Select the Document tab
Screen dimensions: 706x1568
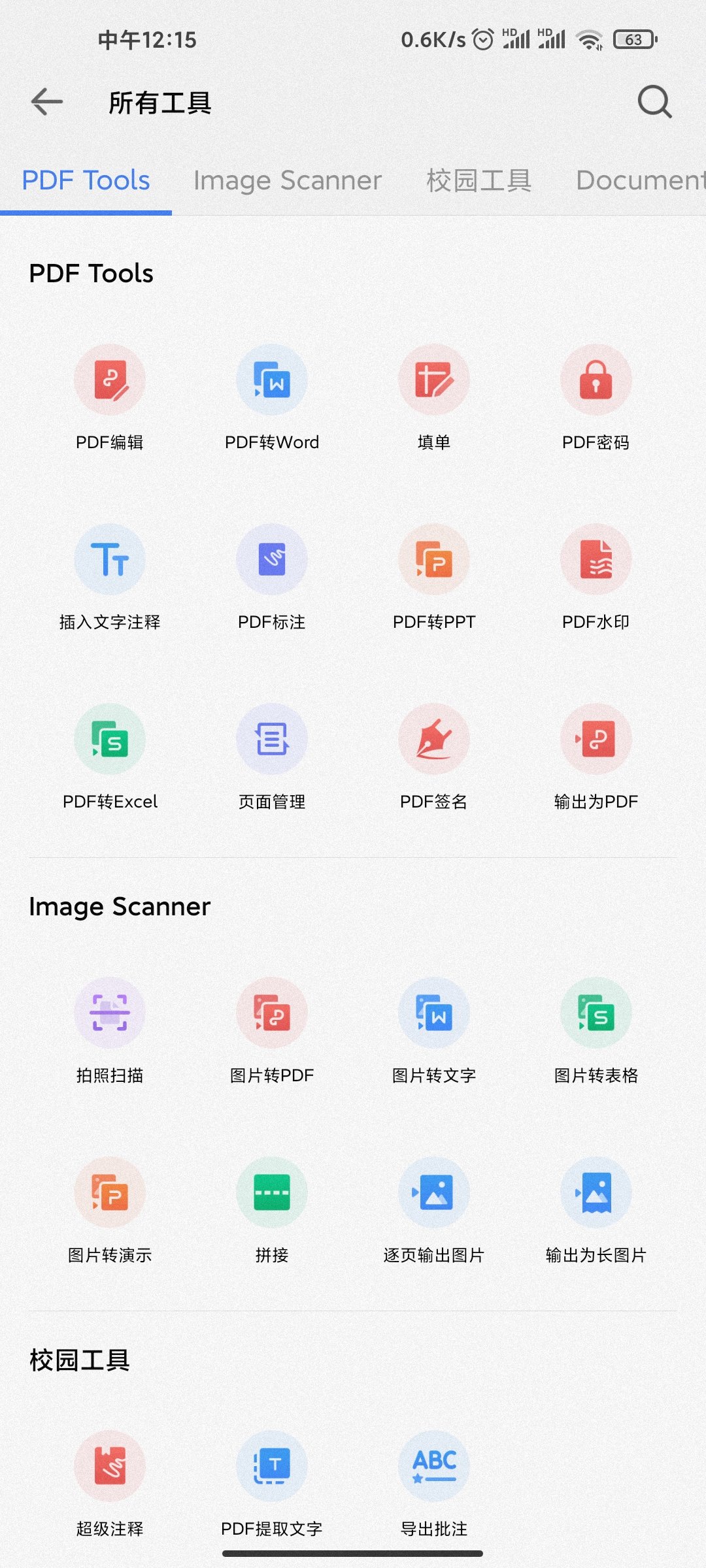639,180
